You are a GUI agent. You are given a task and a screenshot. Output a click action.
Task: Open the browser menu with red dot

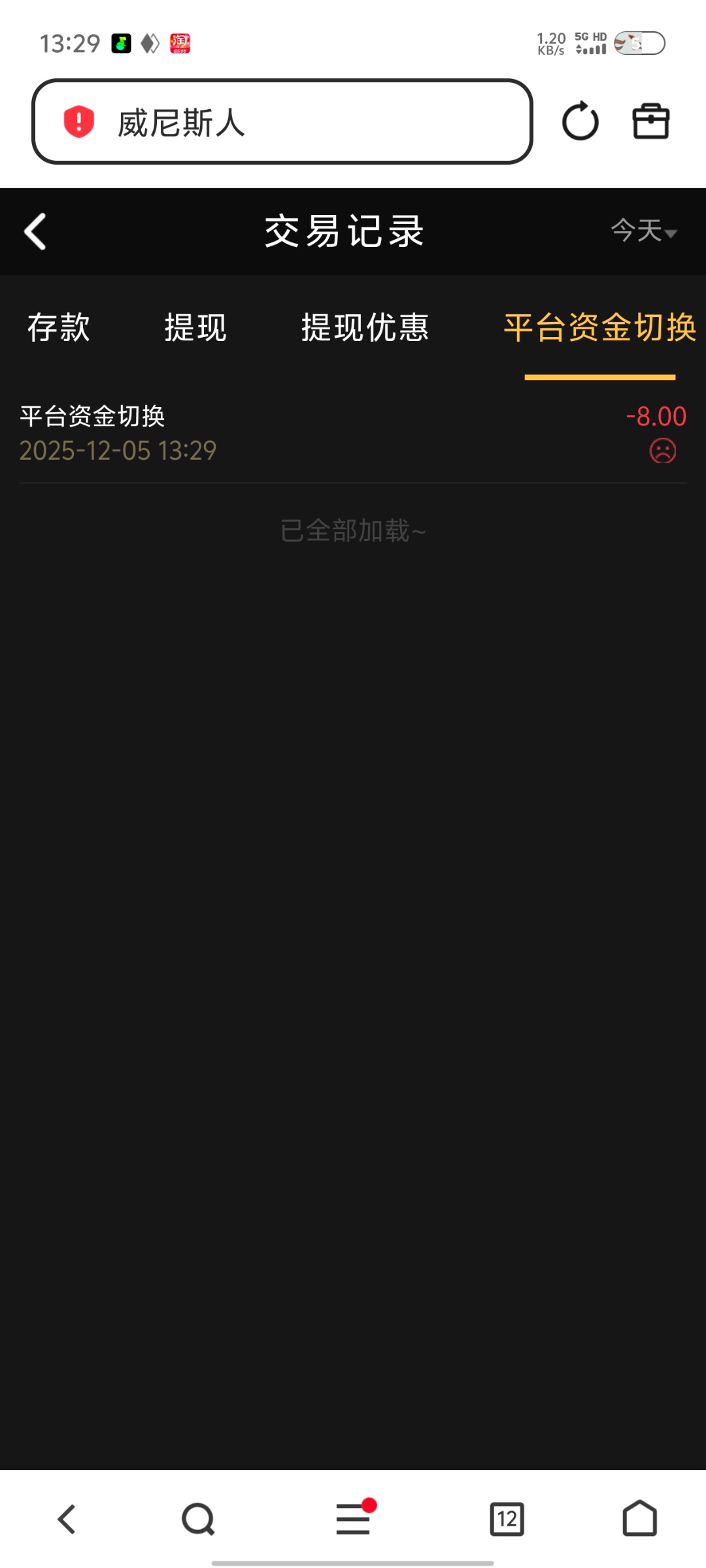coord(353,1519)
